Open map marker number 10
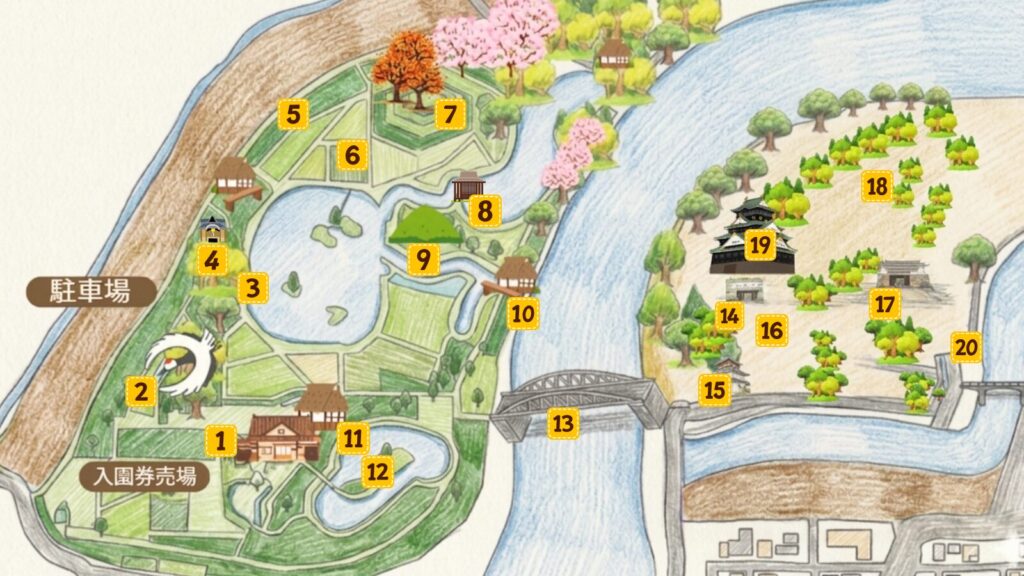 point(523,313)
